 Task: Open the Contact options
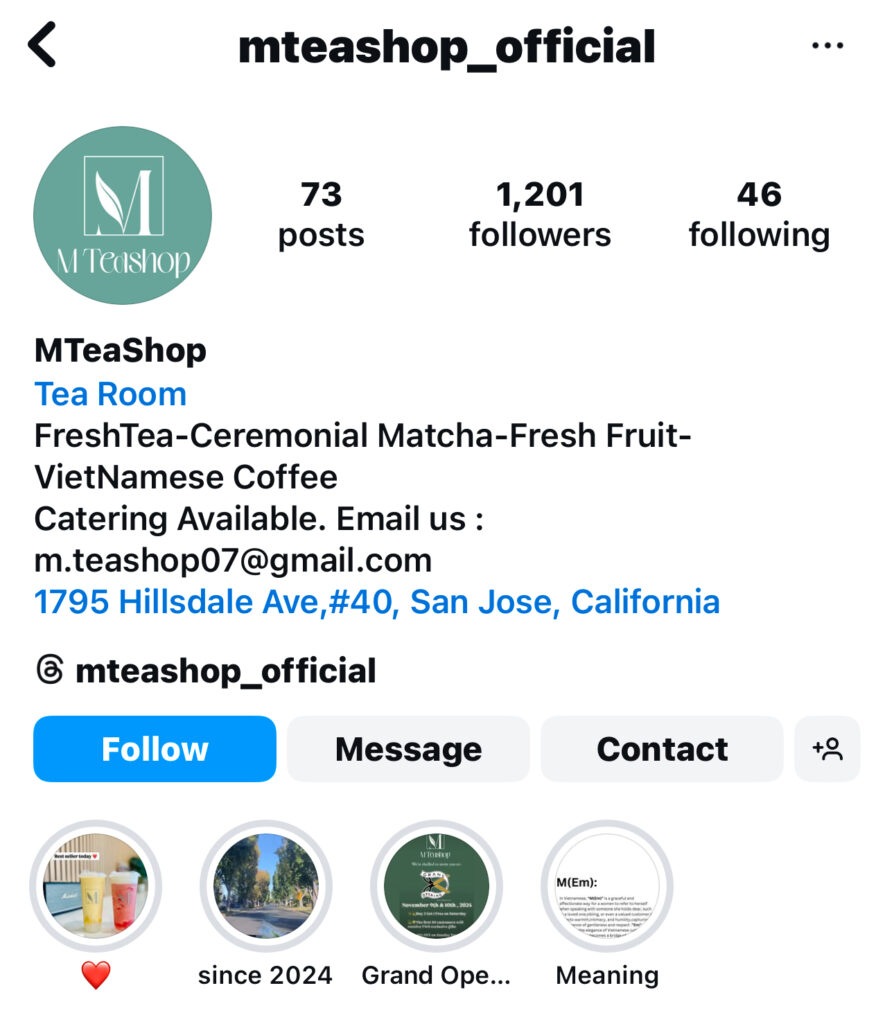click(x=662, y=749)
